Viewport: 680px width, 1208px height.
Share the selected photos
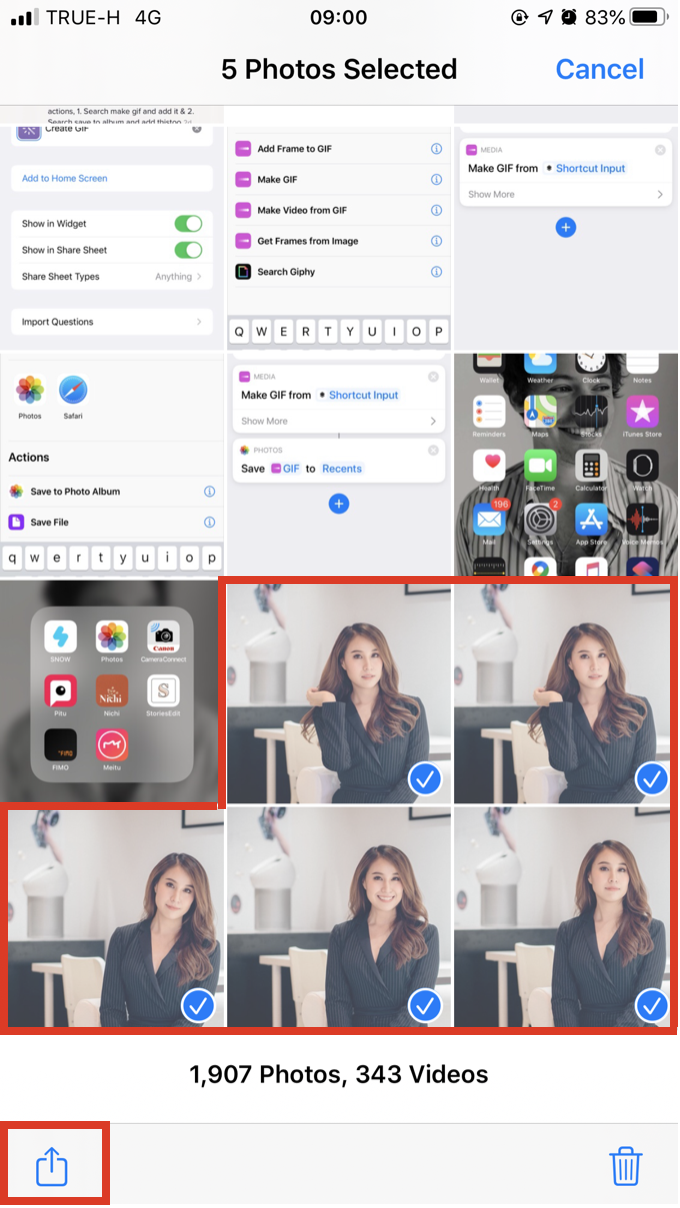pos(52,1166)
